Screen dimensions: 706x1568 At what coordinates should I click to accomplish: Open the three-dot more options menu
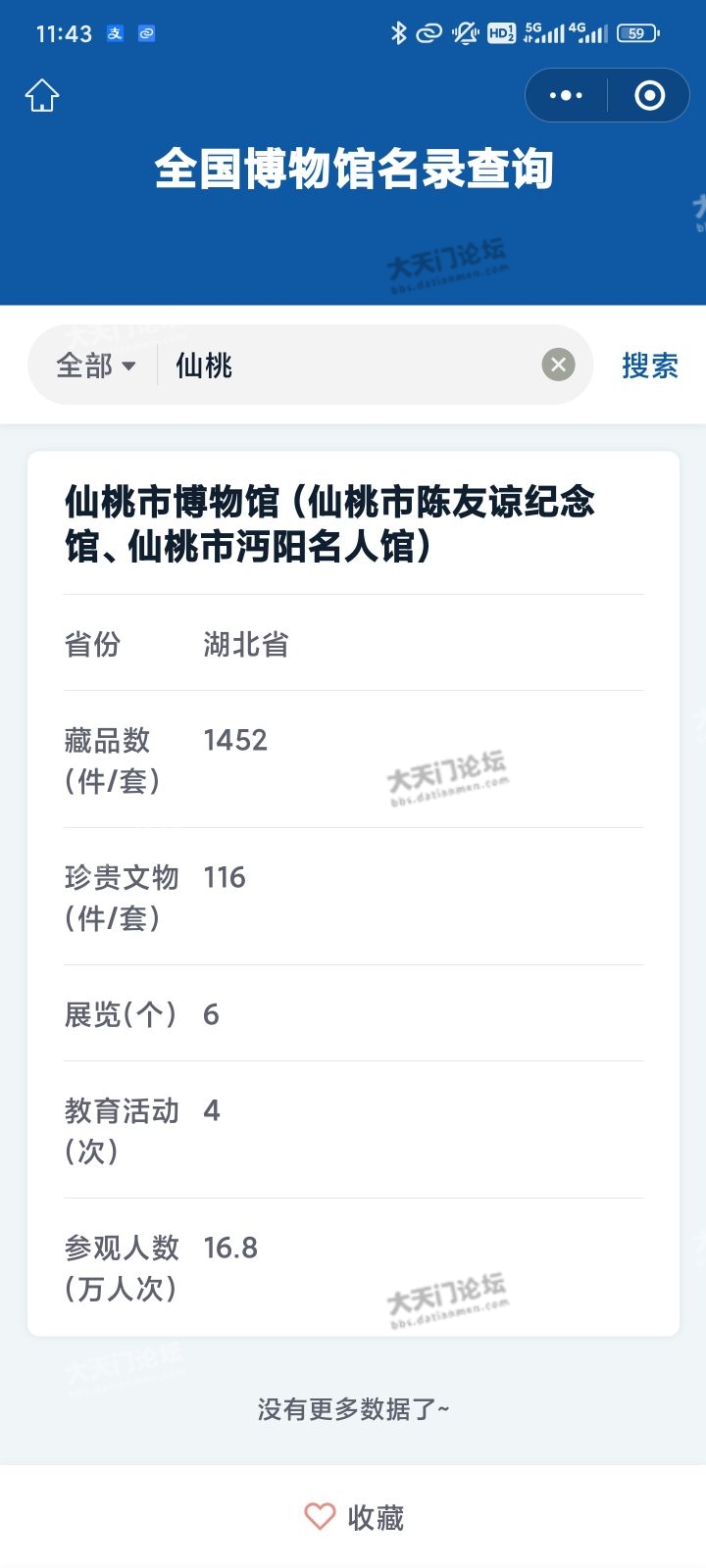click(566, 96)
